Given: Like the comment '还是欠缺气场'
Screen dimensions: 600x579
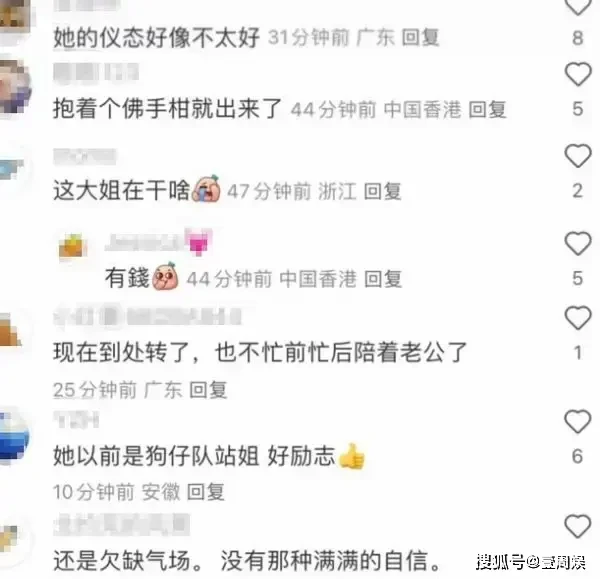Looking at the screenshot, I should click(578, 526).
